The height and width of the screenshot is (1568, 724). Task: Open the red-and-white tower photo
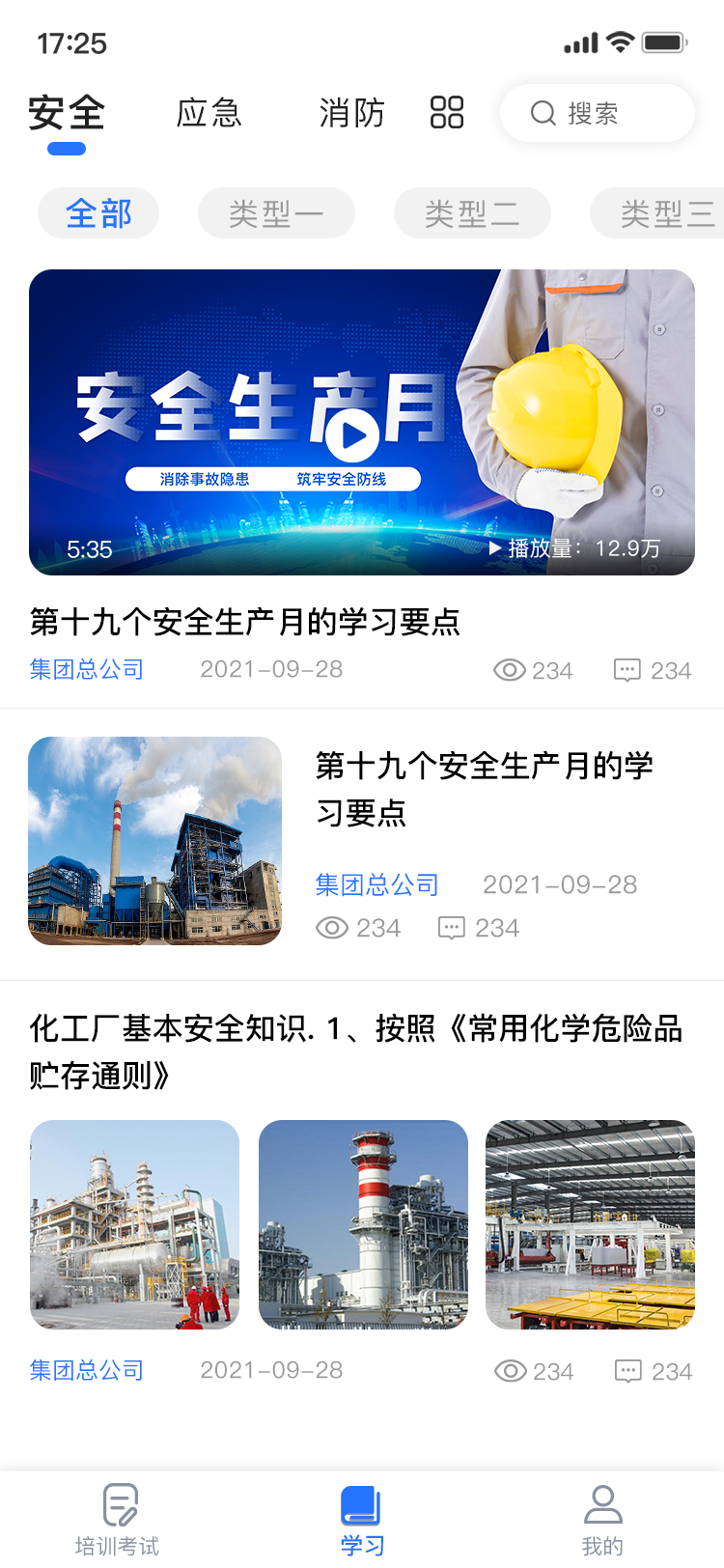(x=363, y=1224)
